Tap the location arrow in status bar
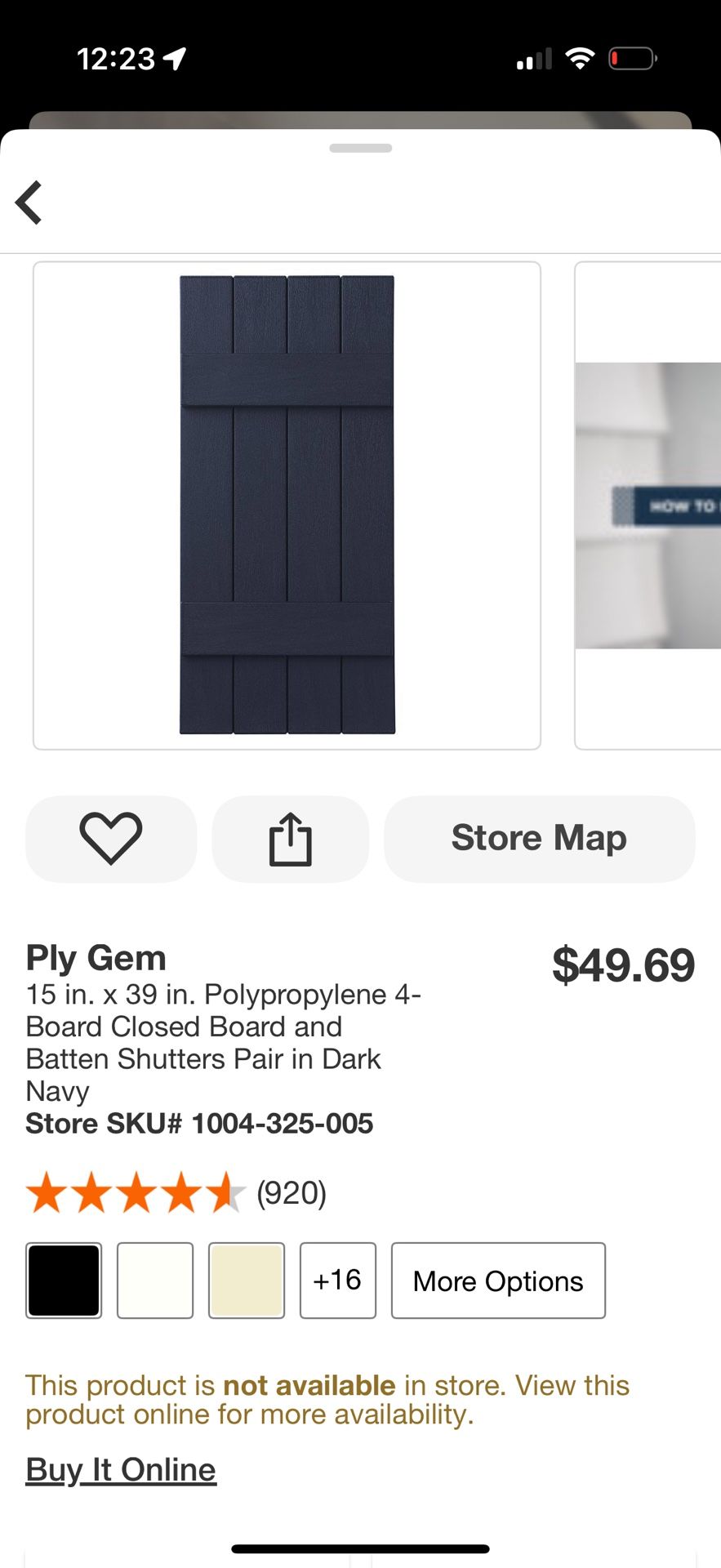 174,57
